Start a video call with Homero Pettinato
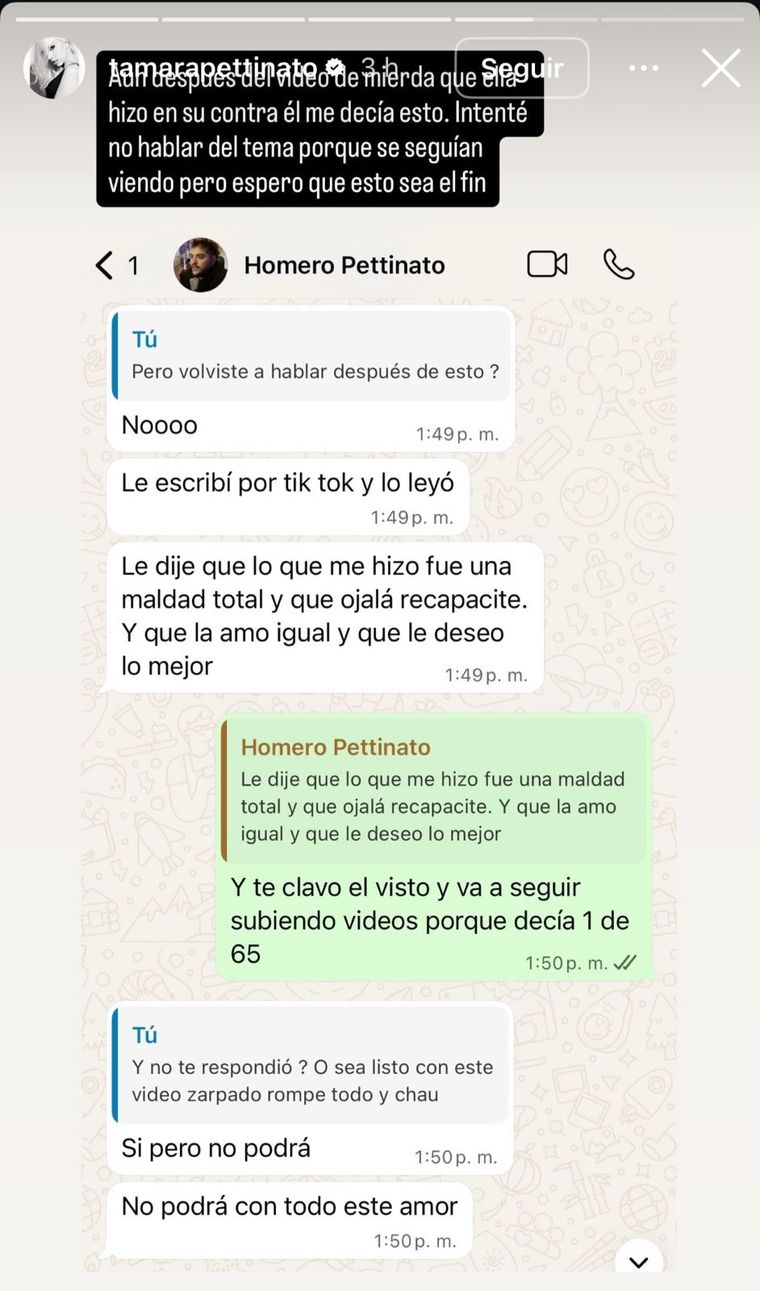 tap(546, 264)
